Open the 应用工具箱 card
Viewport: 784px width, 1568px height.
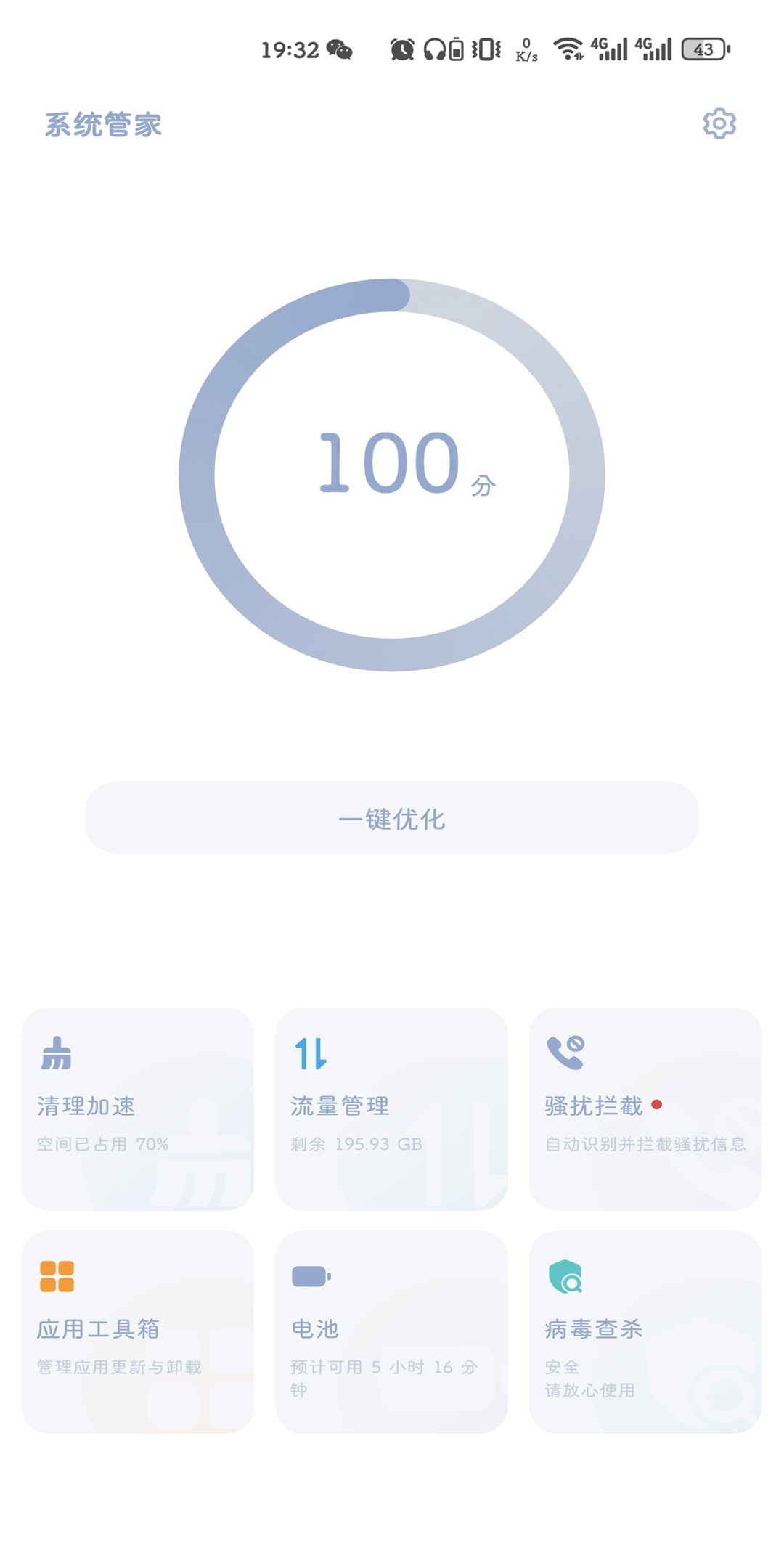(138, 1331)
